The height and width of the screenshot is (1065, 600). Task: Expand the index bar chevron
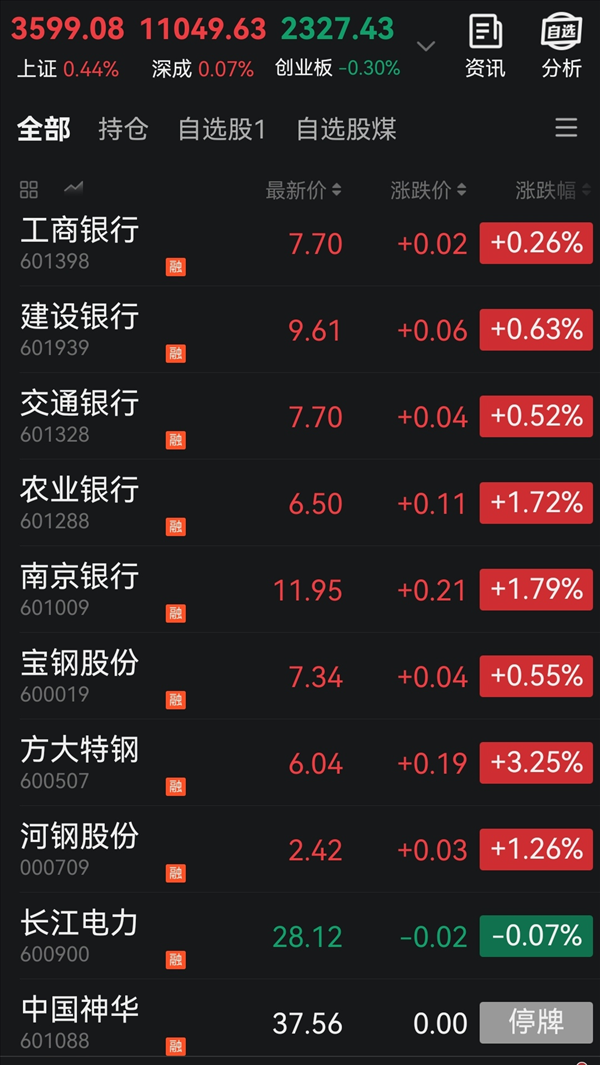point(426,46)
